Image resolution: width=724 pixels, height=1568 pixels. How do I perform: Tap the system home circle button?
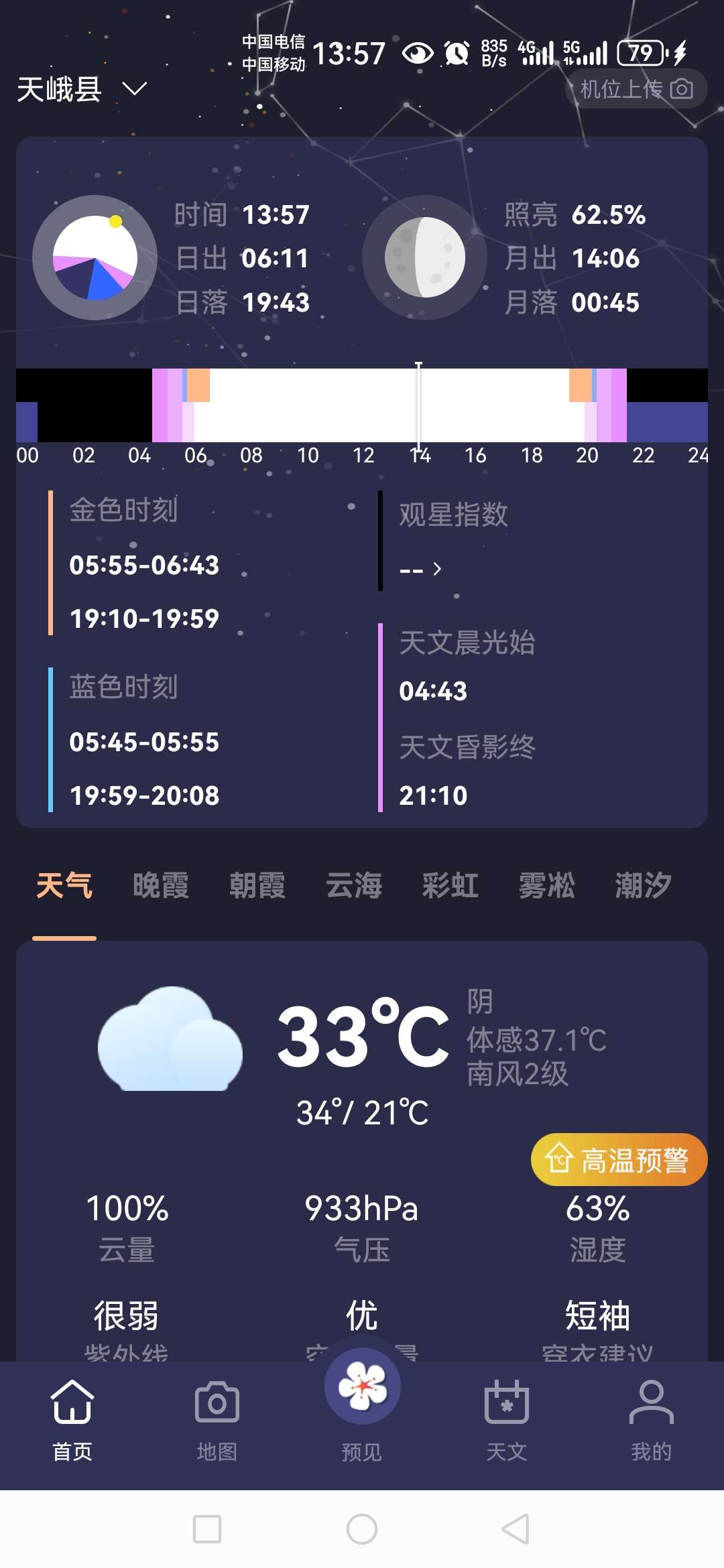coord(362,1529)
